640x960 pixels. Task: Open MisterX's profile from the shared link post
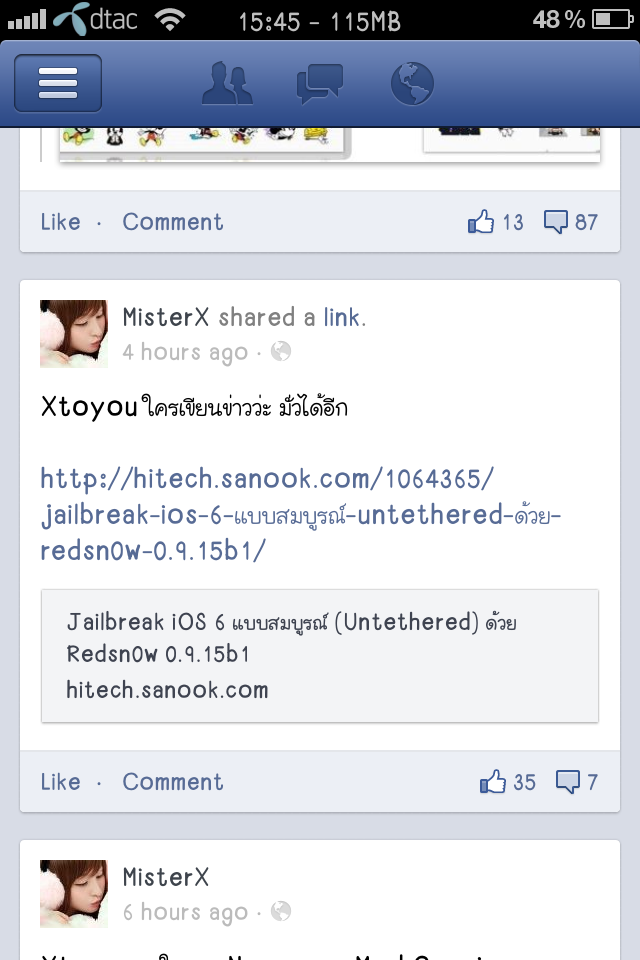coord(165,318)
